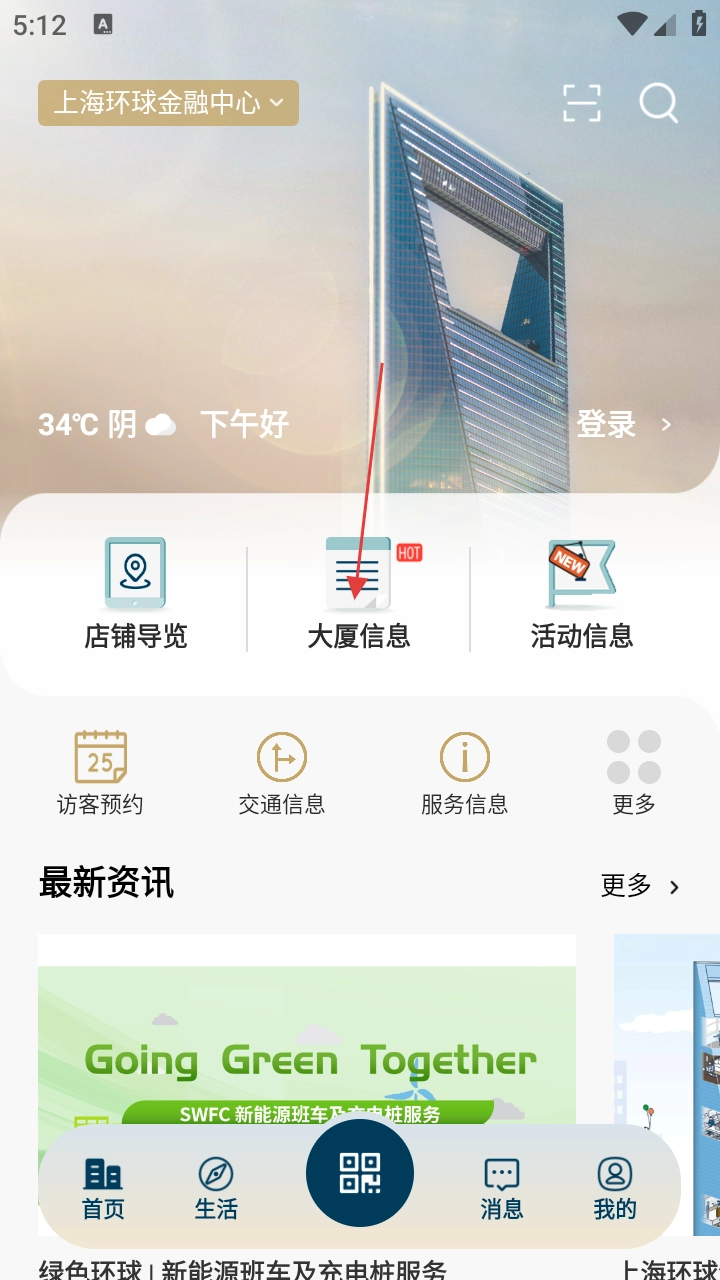Show 更多 services grid
720x1280 pixels.
[634, 773]
